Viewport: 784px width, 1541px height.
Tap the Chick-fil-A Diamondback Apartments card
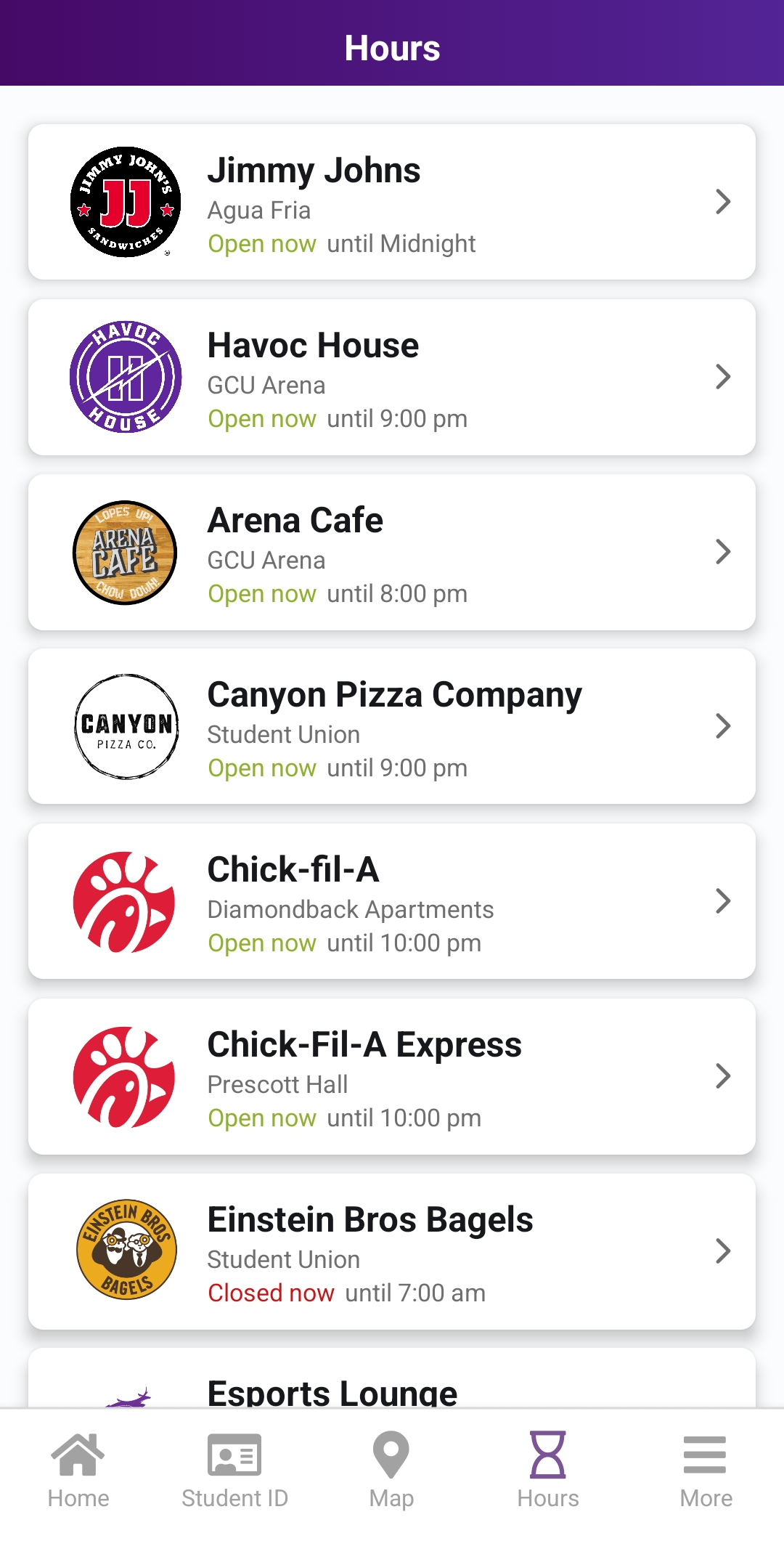392,901
